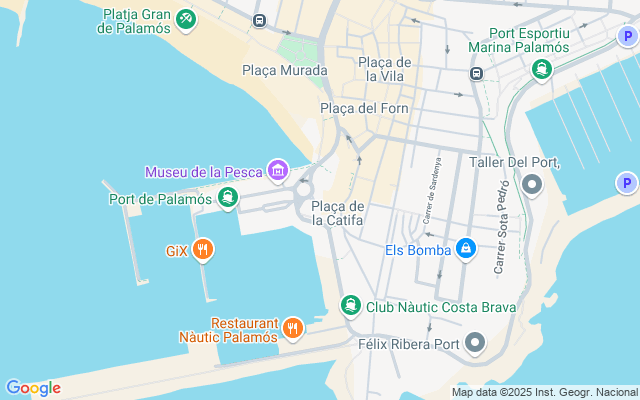
Task: Open the Taller Del Port pin
Action: tap(532, 184)
